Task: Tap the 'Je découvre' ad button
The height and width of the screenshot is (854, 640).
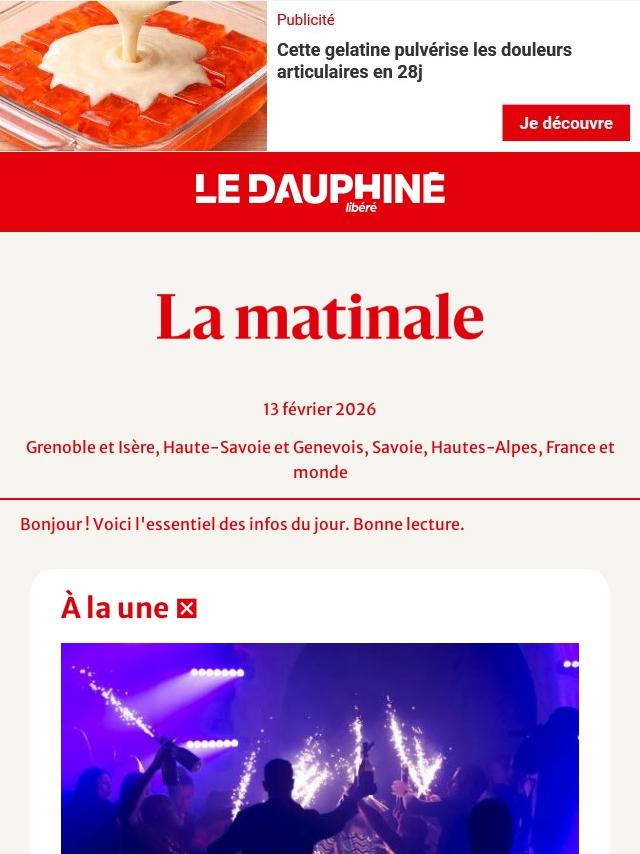Action: 566,123
